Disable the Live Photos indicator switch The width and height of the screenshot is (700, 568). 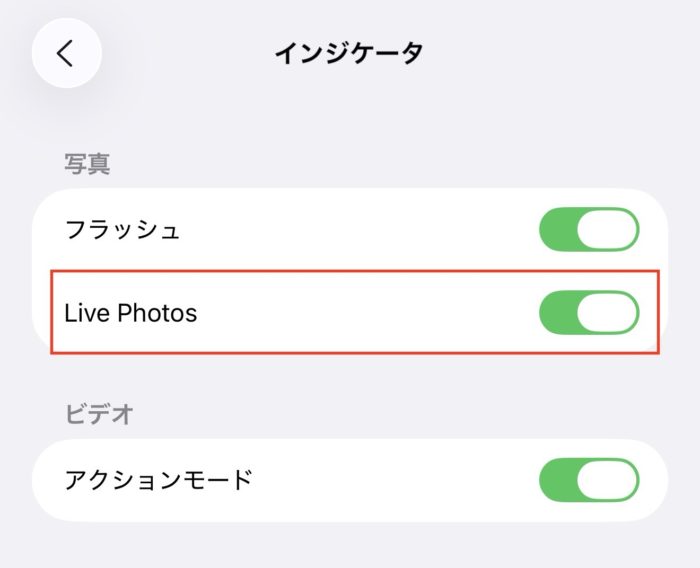[588, 313]
